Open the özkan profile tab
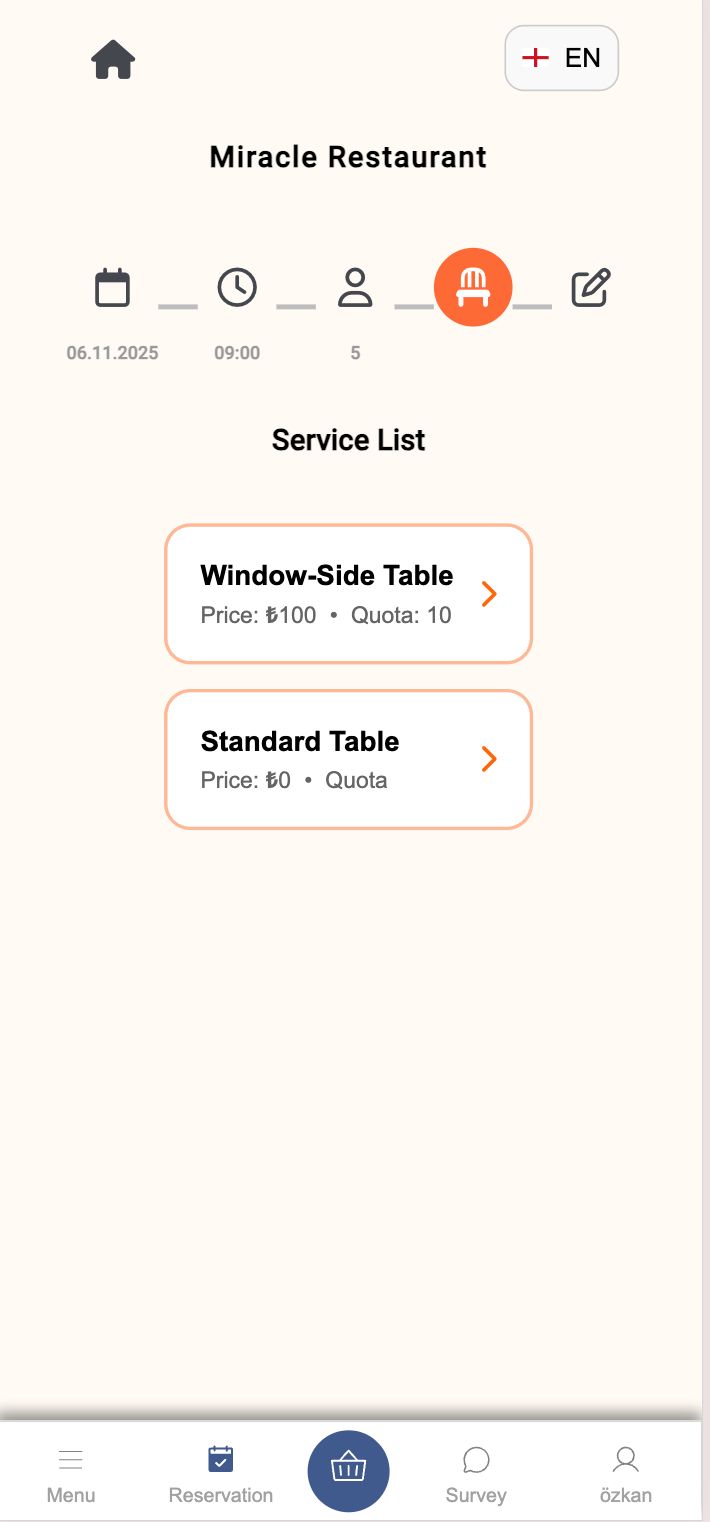 coord(626,1474)
